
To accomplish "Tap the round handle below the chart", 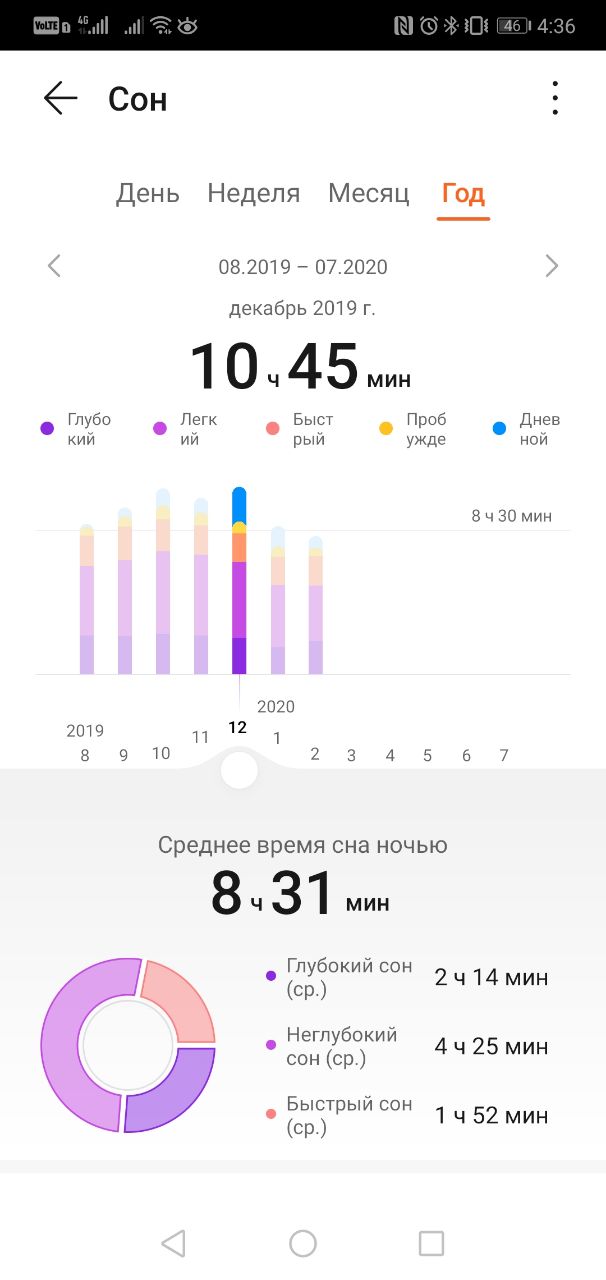I will tap(239, 770).
